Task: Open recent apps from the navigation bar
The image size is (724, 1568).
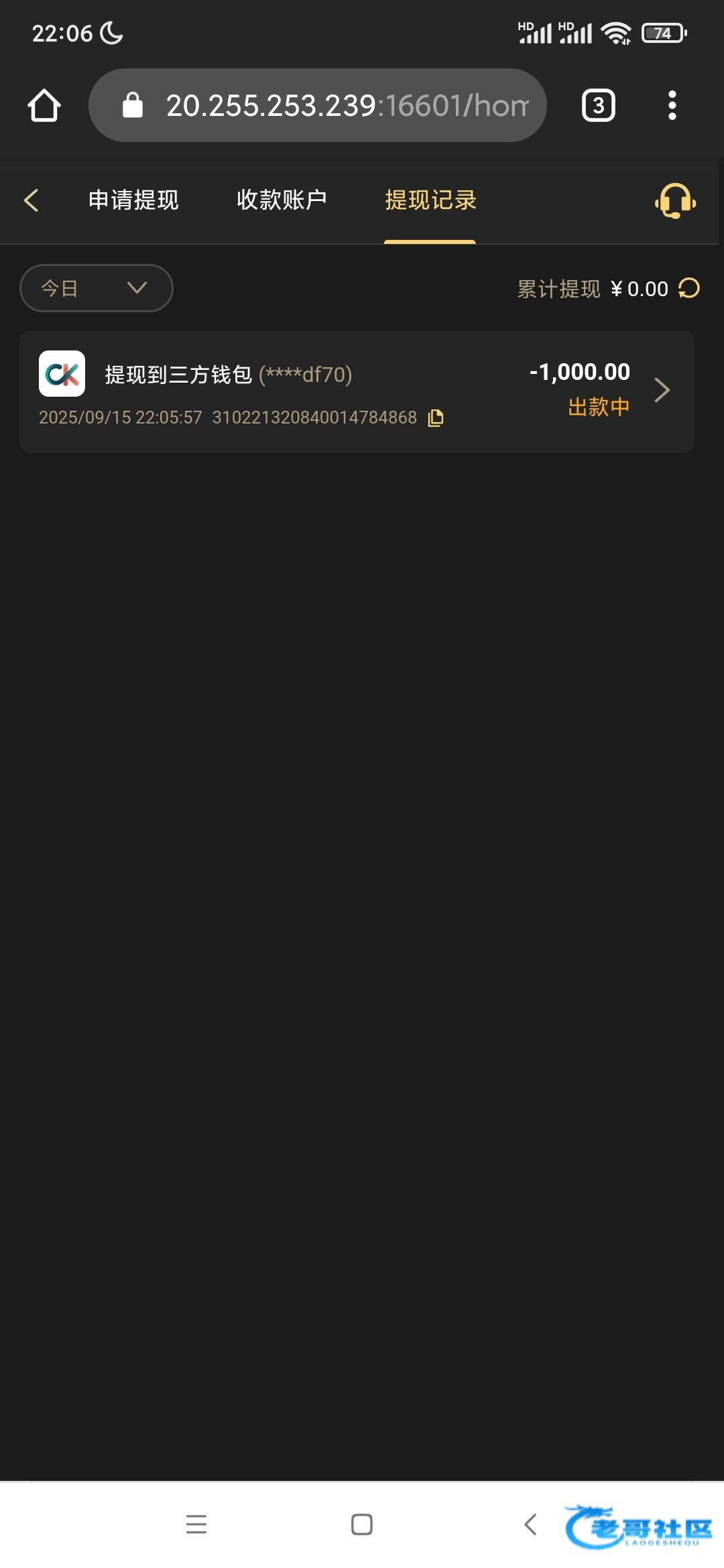Action: tap(196, 1524)
